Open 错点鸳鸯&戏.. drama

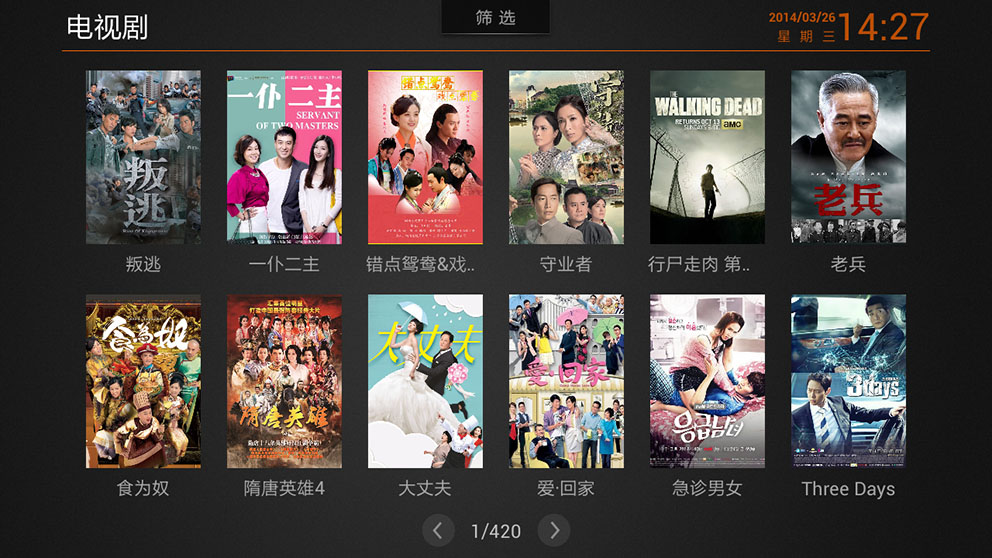click(x=425, y=157)
